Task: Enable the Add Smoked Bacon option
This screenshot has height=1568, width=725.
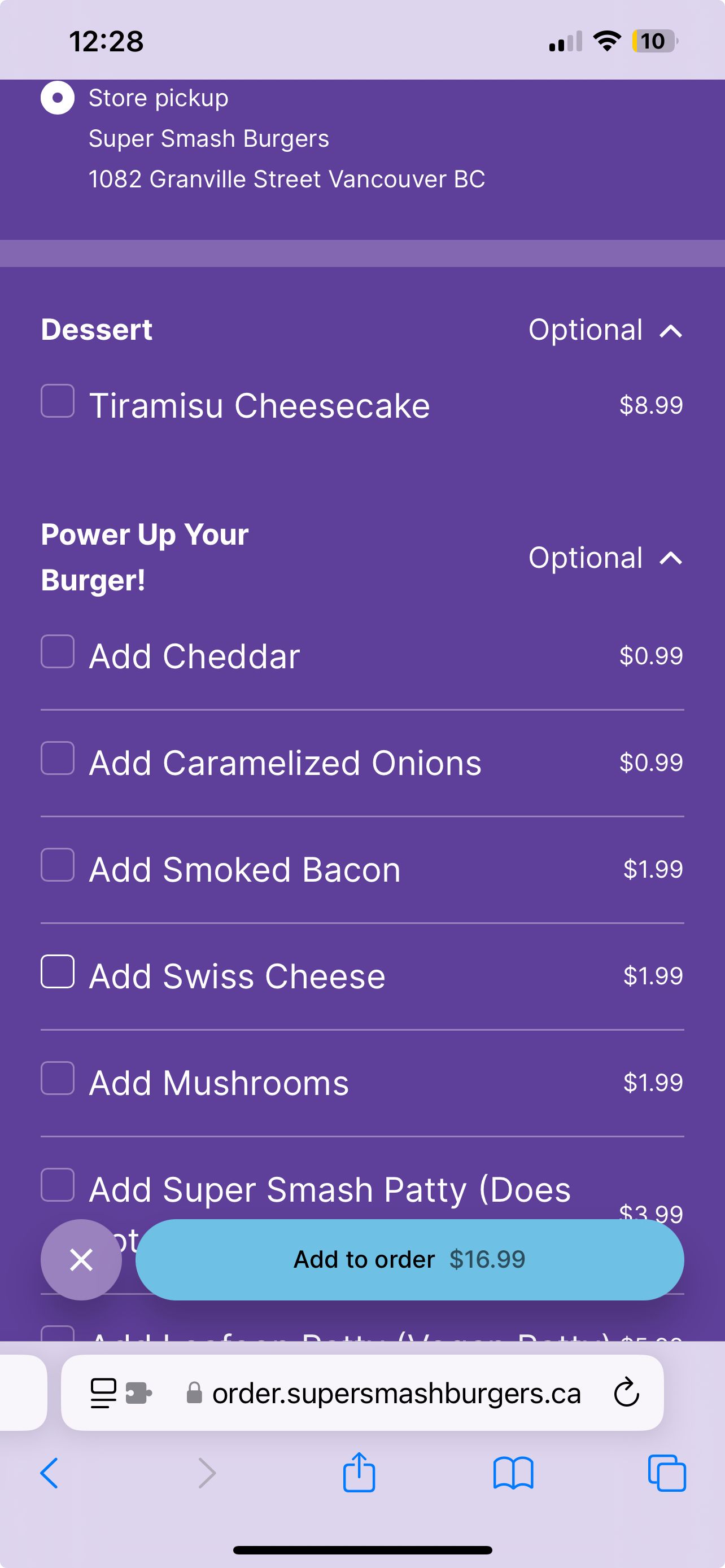Action: tap(56, 869)
